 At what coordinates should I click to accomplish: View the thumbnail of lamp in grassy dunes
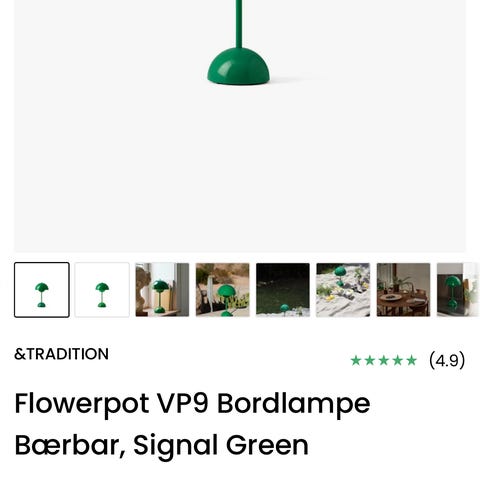click(x=223, y=290)
